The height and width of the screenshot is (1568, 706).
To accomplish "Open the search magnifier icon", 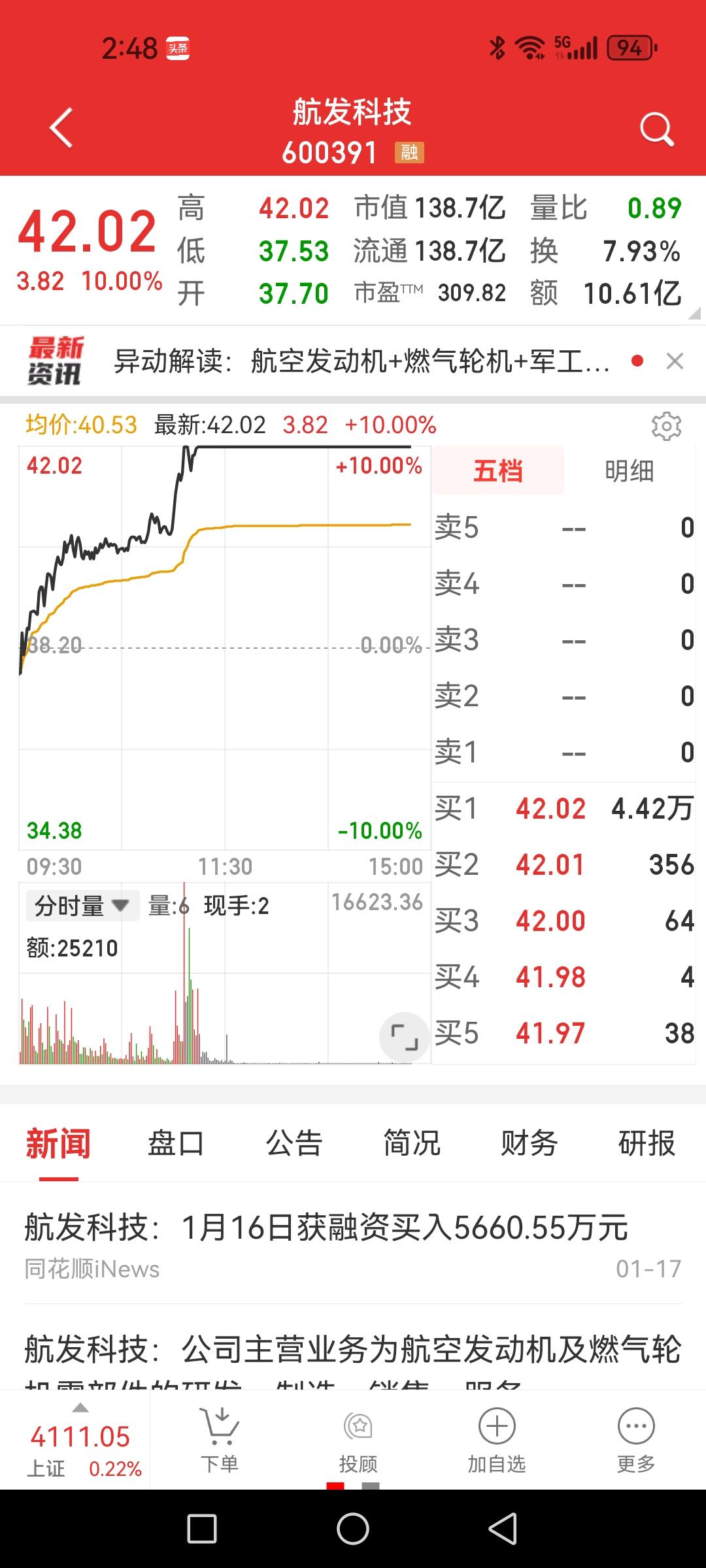I will (x=656, y=129).
